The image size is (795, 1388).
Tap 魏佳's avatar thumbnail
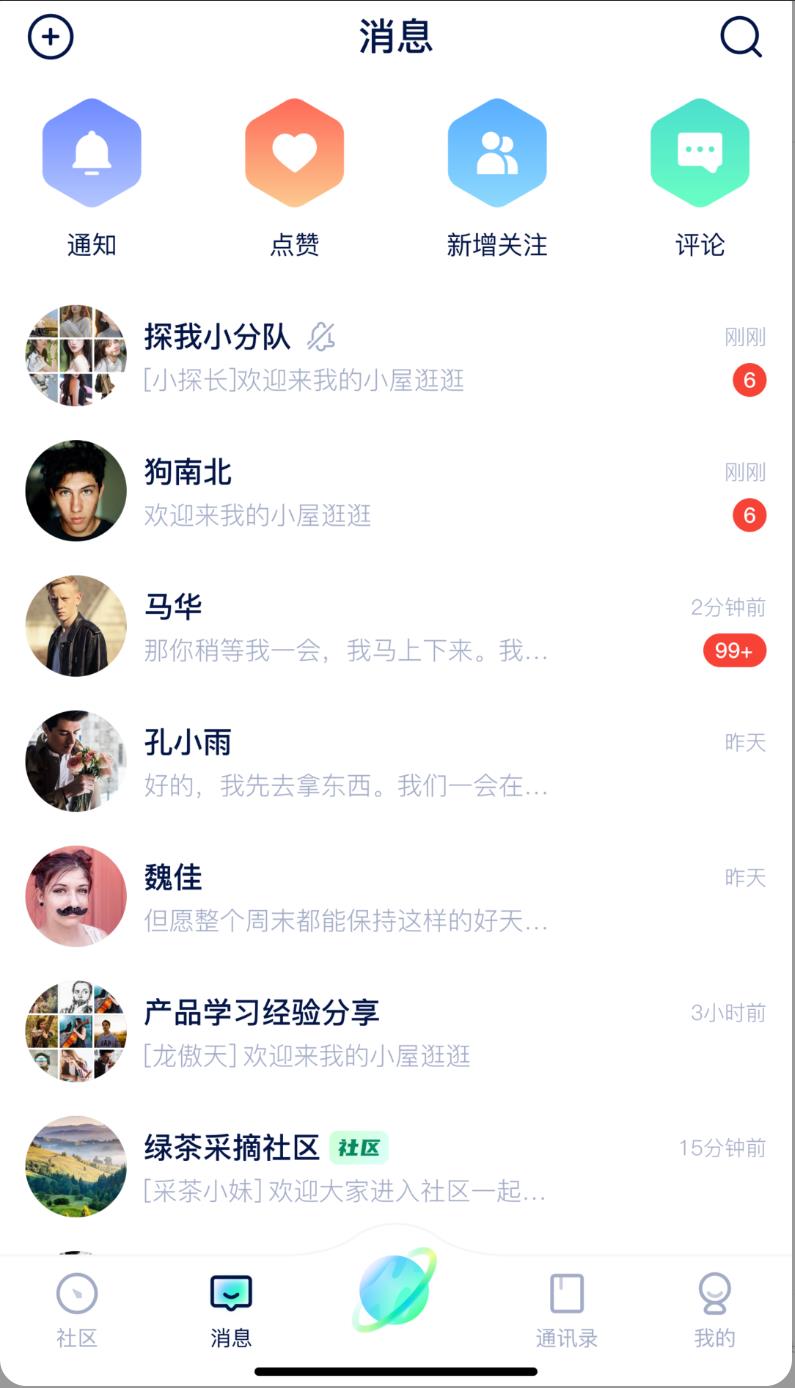[x=75, y=896]
